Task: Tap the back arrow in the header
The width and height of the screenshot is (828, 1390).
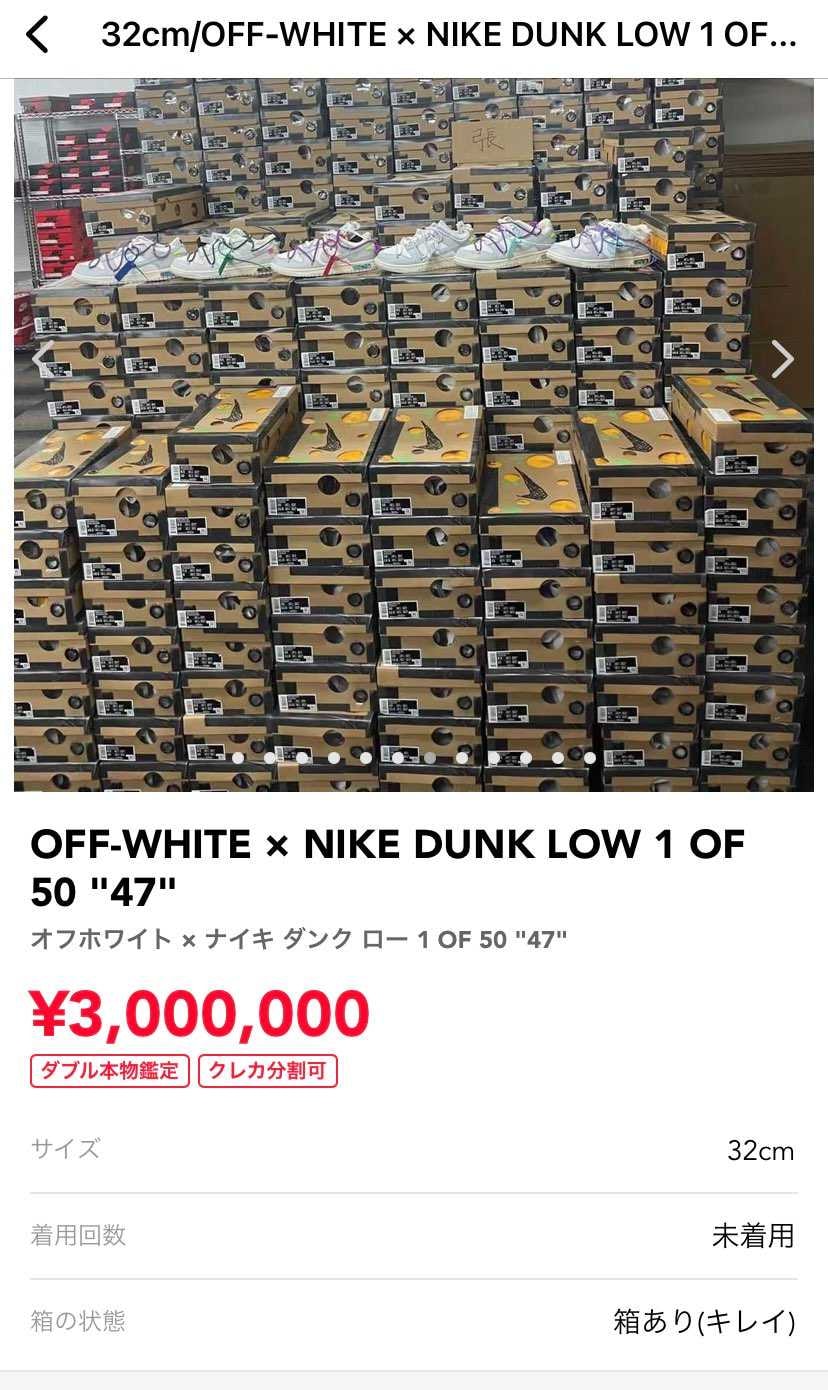Action: click(x=36, y=34)
